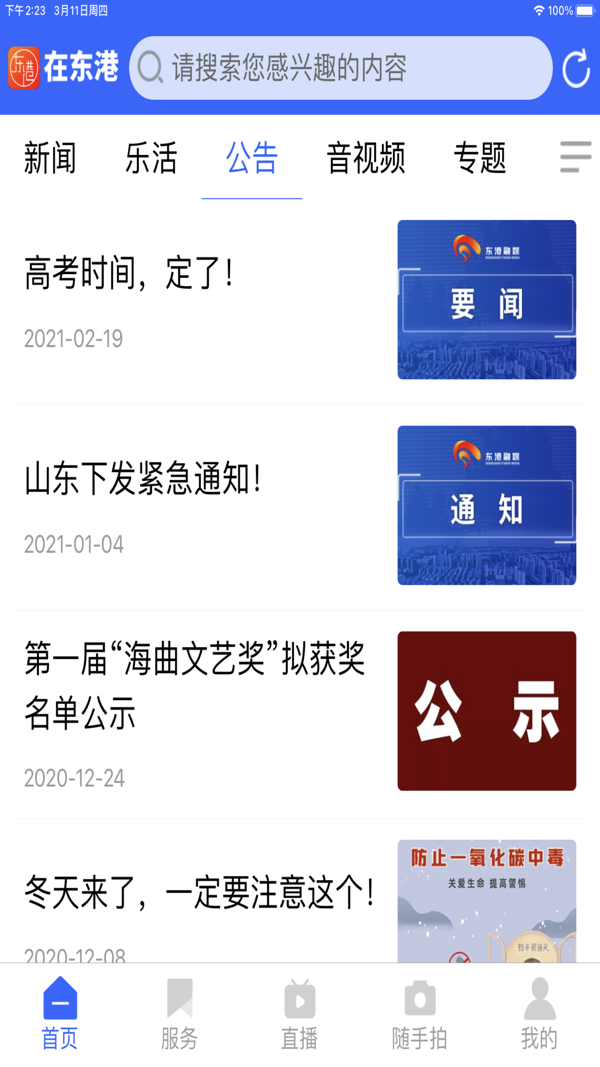The height and width of the screenshot is (1067, 600).
Task: Tap the search box for interesting content
Action: coord(340,68)
